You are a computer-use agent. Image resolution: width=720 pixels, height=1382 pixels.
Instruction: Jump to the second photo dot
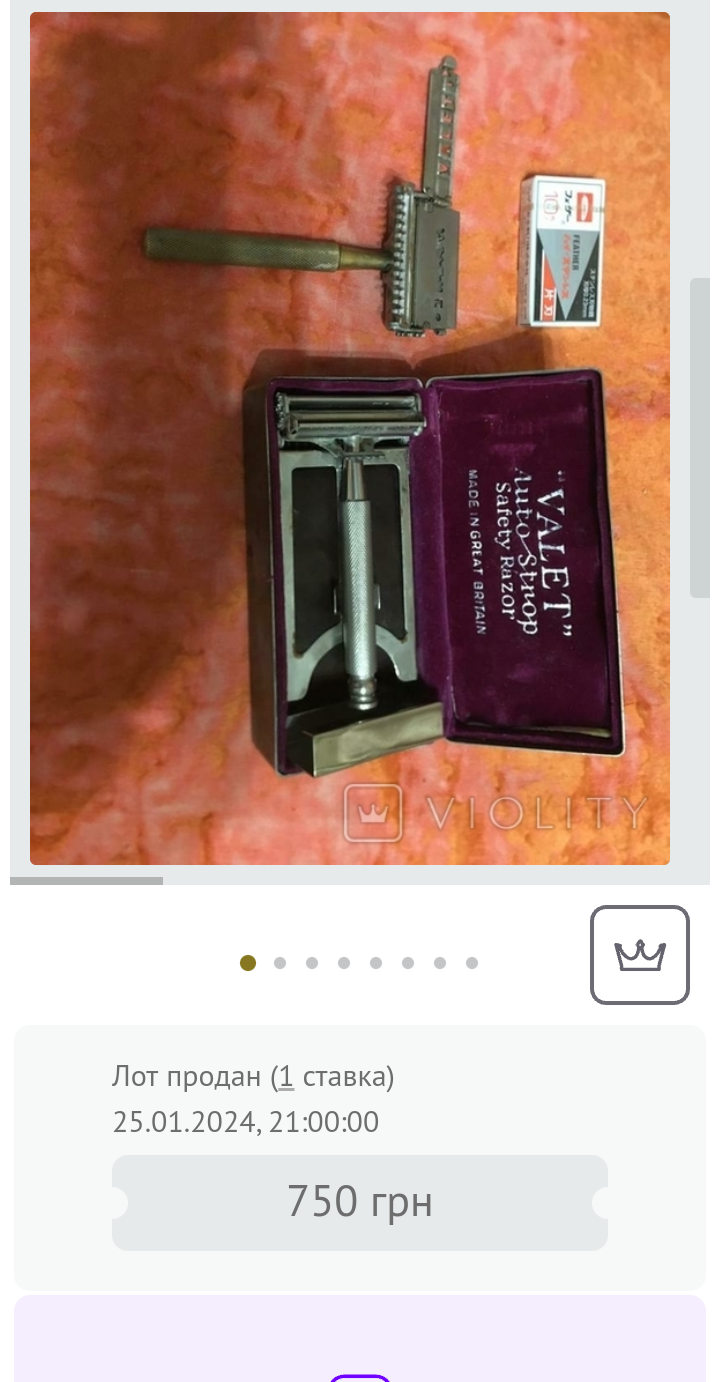(280, 963)
